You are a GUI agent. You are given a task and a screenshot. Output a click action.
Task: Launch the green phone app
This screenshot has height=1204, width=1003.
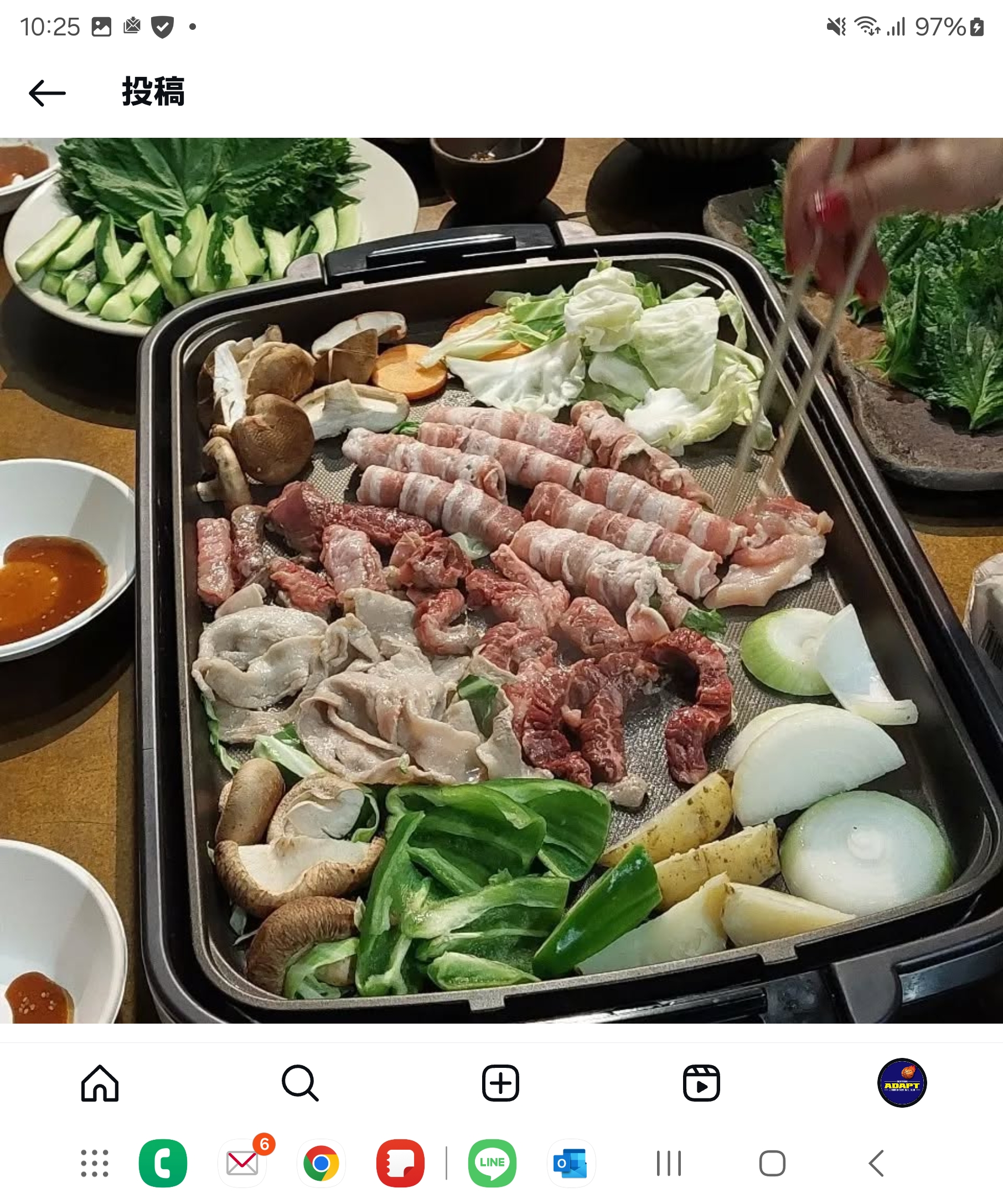(163, 1163)
